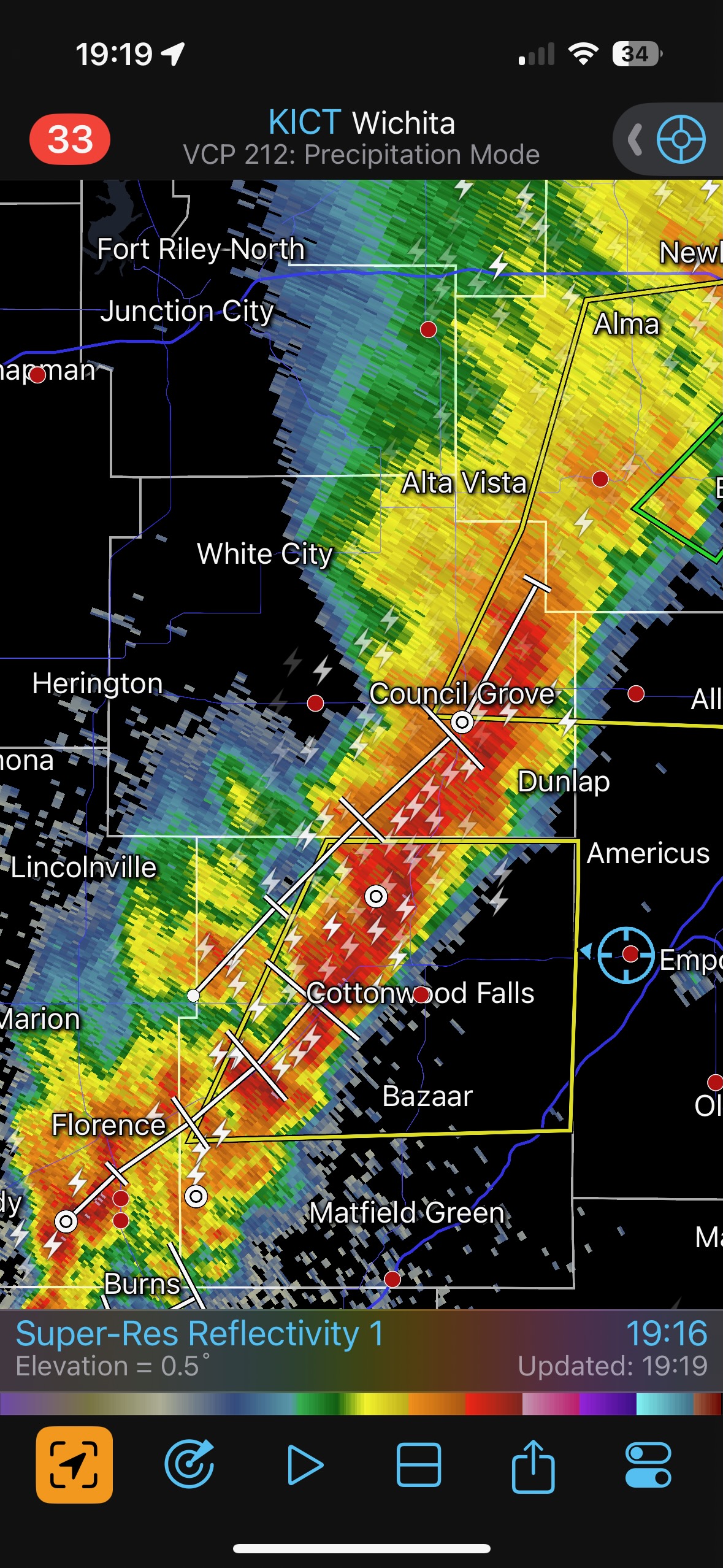Image resolution: width=723 pixels, height=1568 pixels.
Task: Open the split panel layout option
Action: click(x=419, y=1465)
